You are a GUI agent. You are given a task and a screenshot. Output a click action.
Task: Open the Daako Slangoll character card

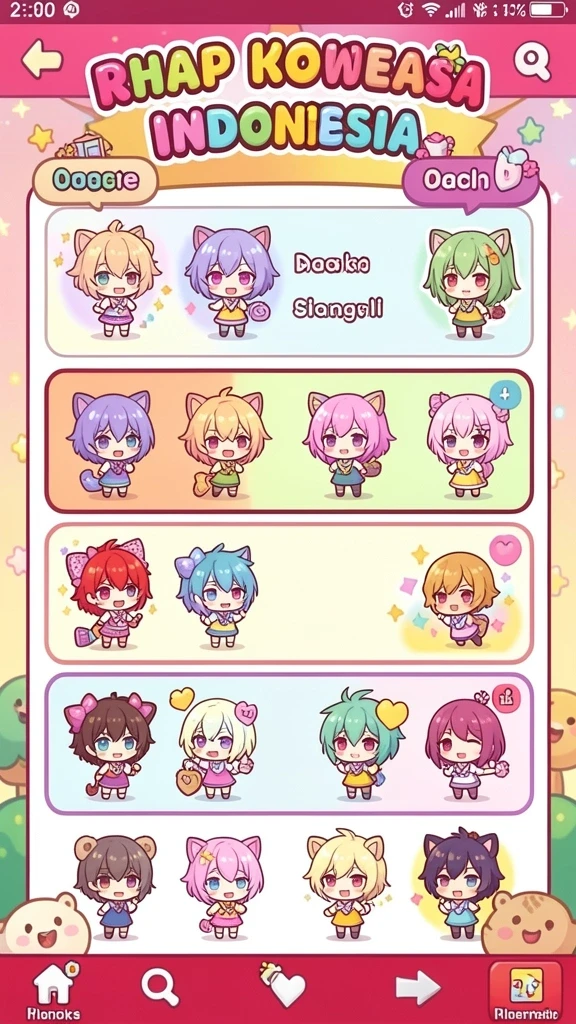pos(289,281)
